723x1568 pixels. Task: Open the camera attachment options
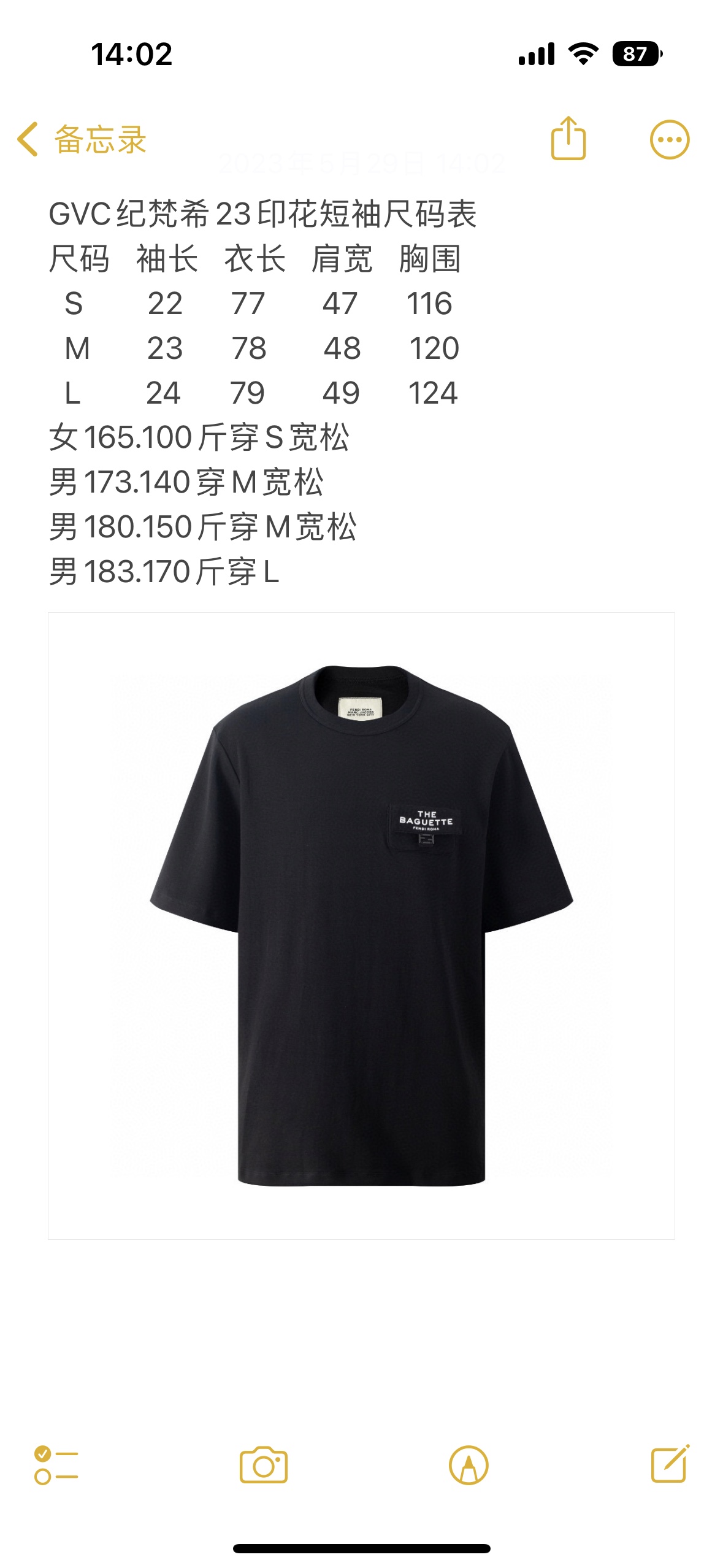pyautogui.click(x=263, y=1465)
